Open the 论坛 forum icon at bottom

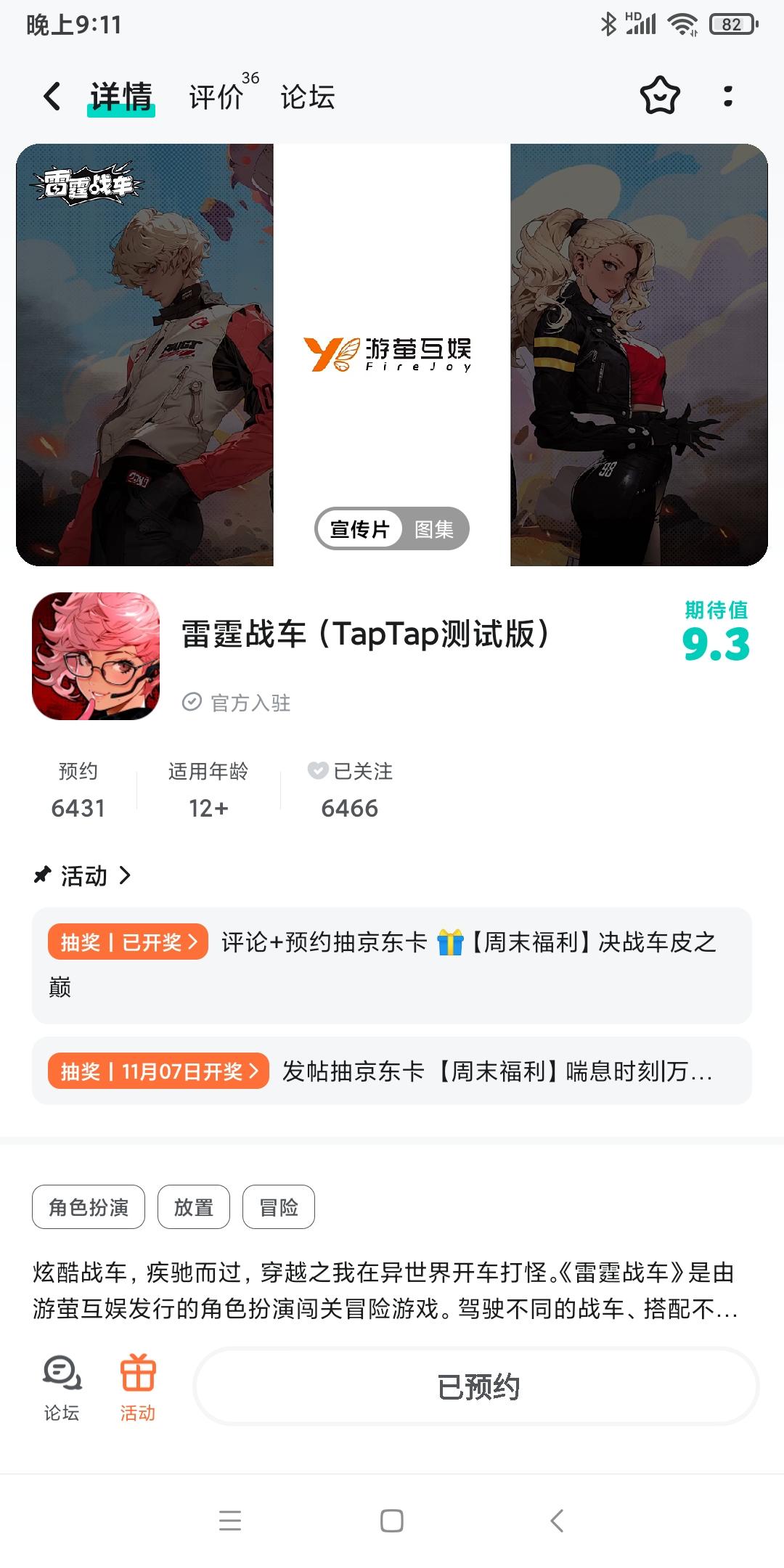(x=60, y=1385)
